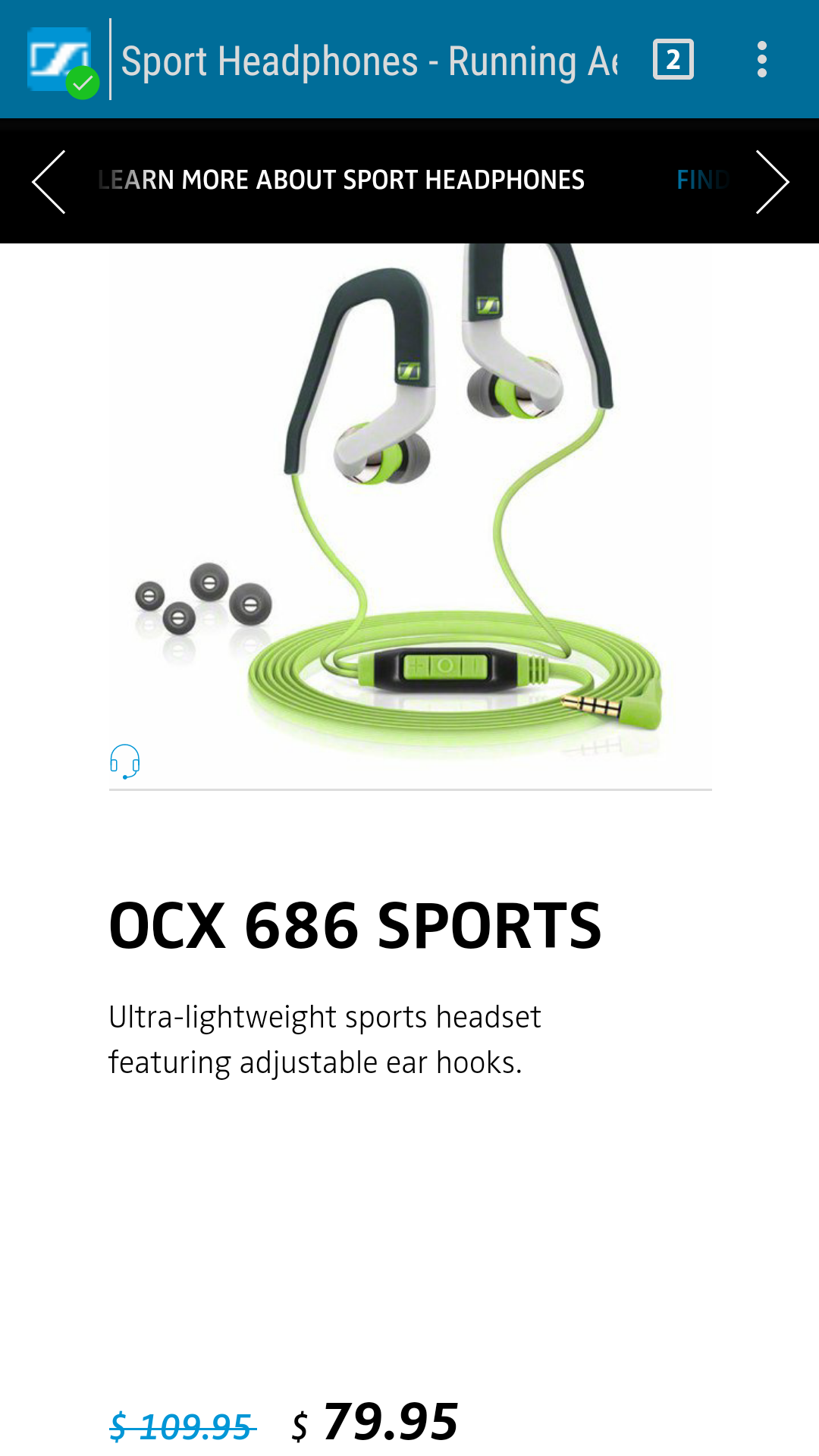
Task: Open the browser overflow menu
Action: [x=762, y=59]
